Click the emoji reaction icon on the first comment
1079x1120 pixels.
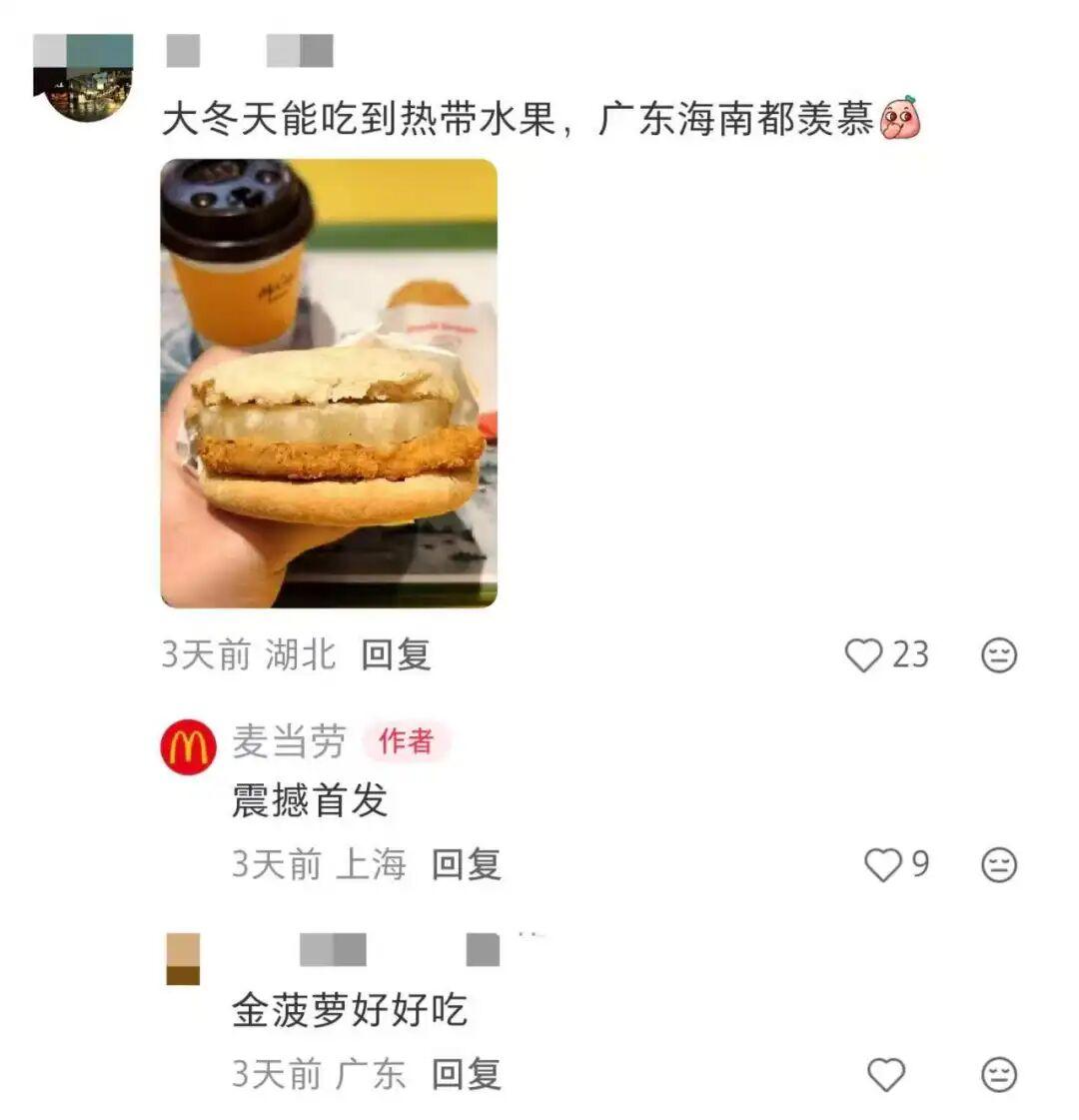[x=994, y=656]
